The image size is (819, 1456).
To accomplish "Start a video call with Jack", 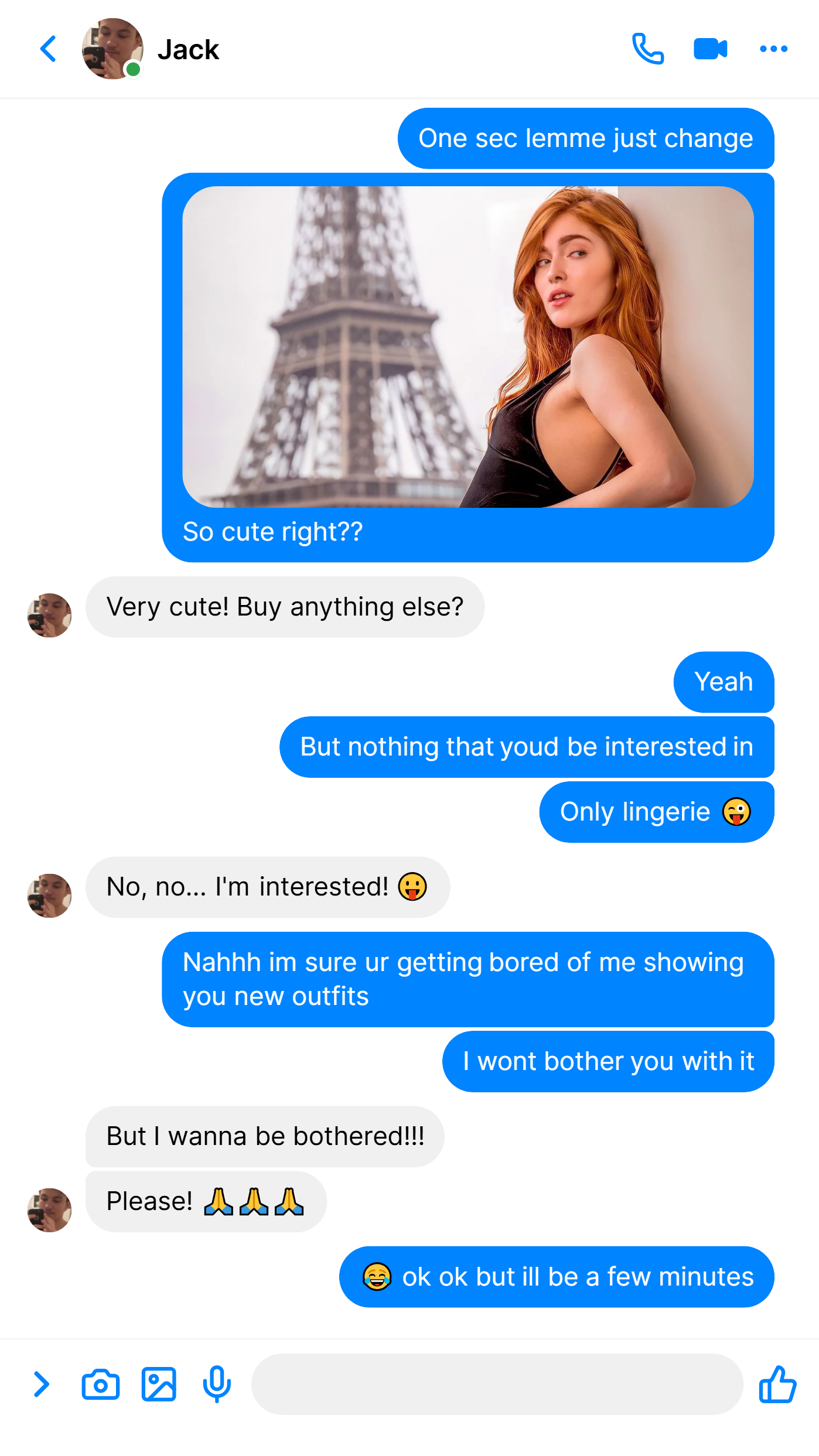I will coord(710,49).
